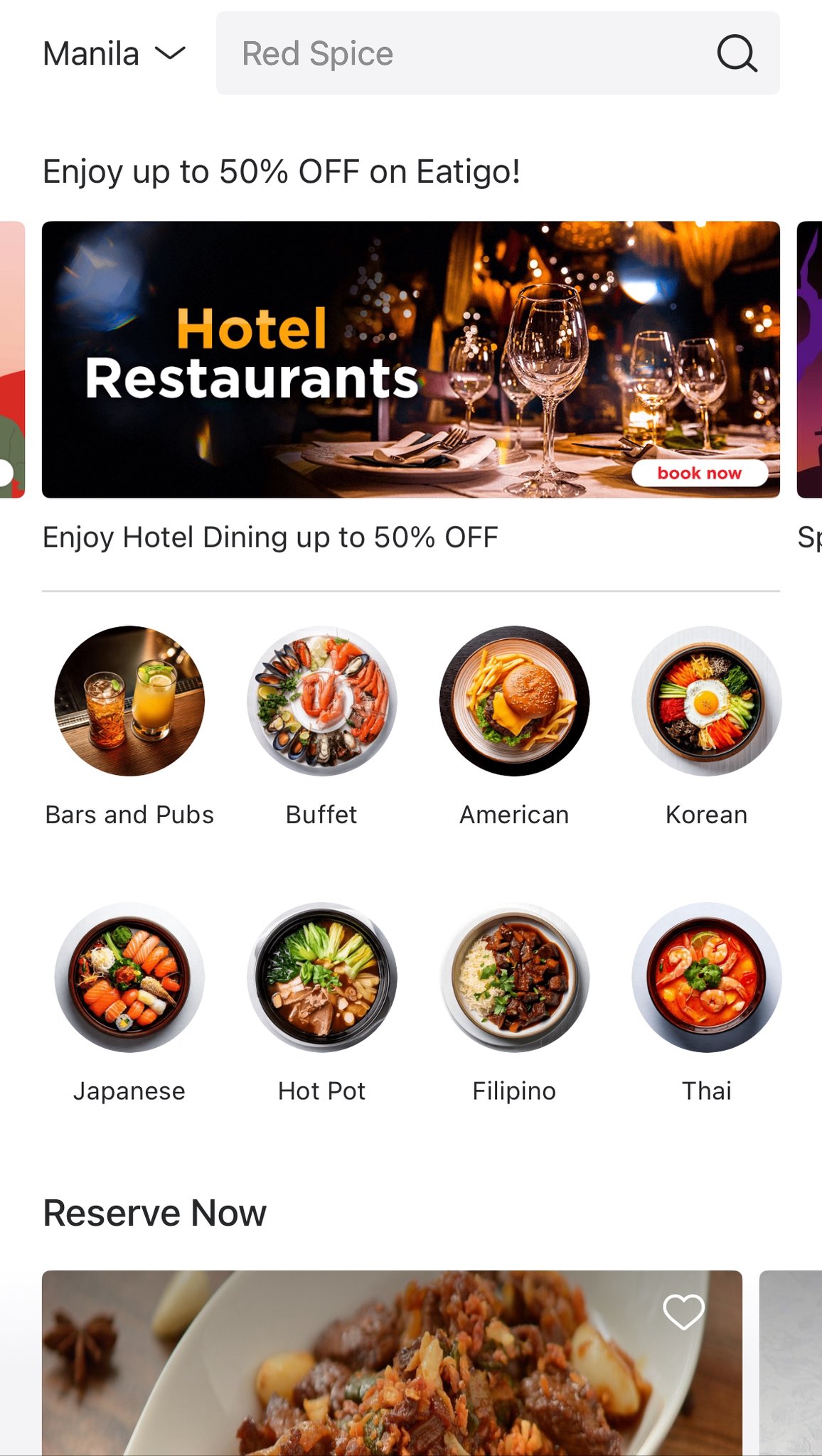Open the Manila city dropdown

tap(114, 54)
